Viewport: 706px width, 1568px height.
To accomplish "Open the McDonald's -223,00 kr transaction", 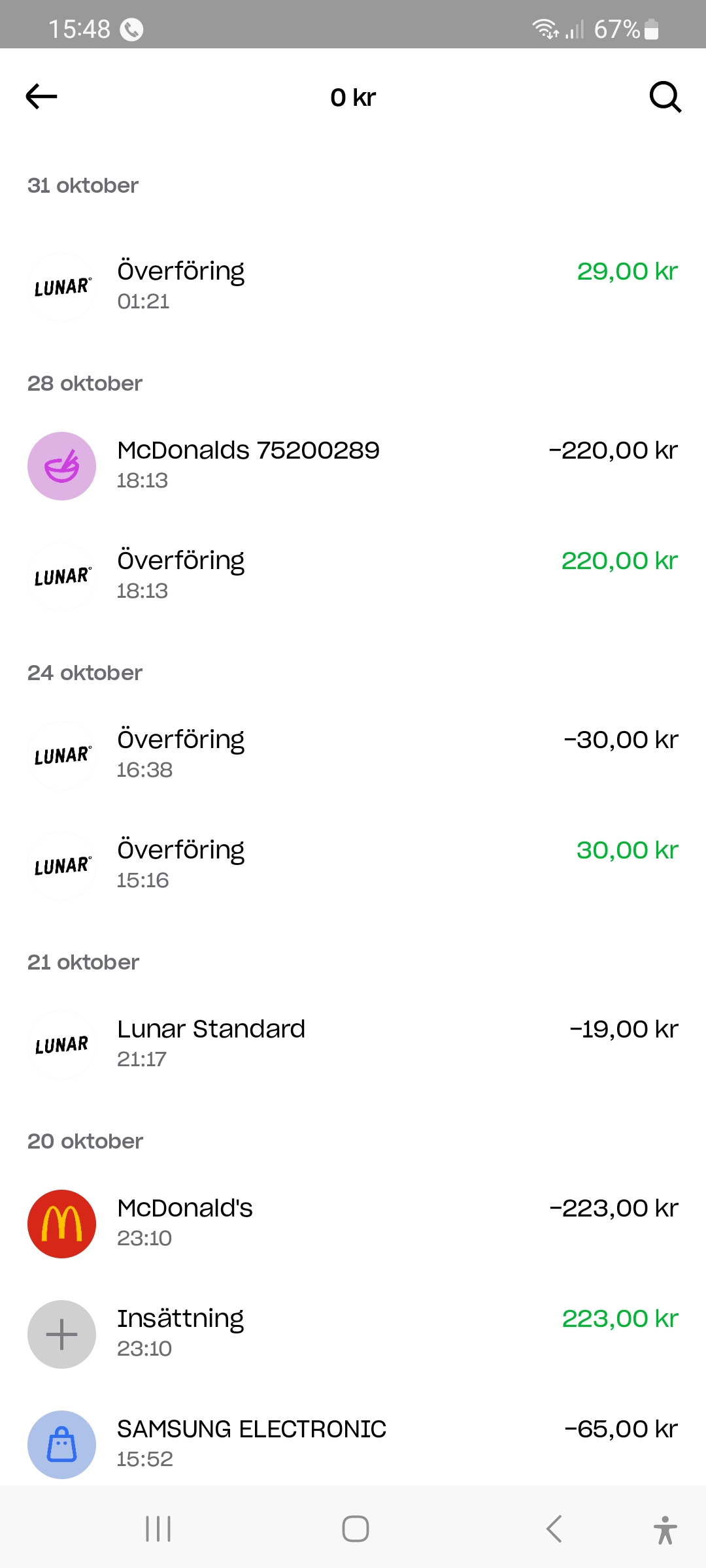I will [353, 1223].
